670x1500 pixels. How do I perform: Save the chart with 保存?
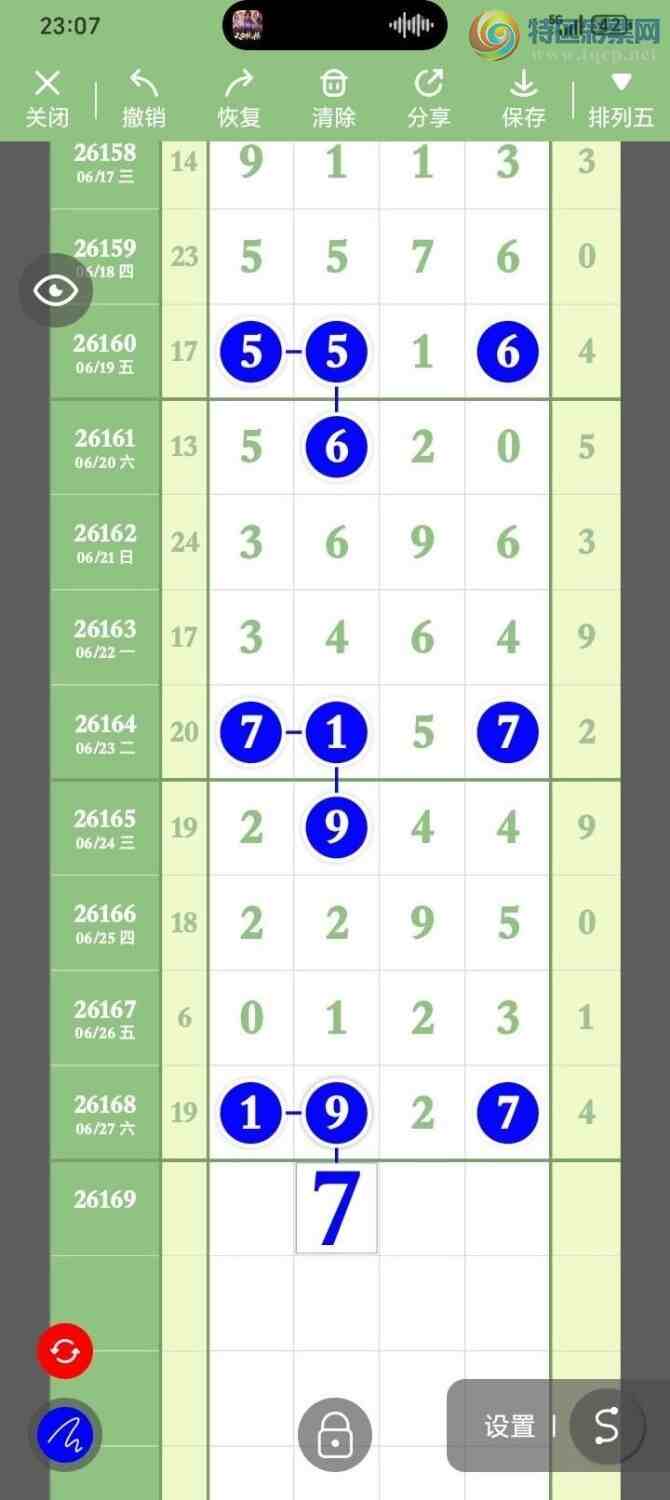(x=524, y=99)
